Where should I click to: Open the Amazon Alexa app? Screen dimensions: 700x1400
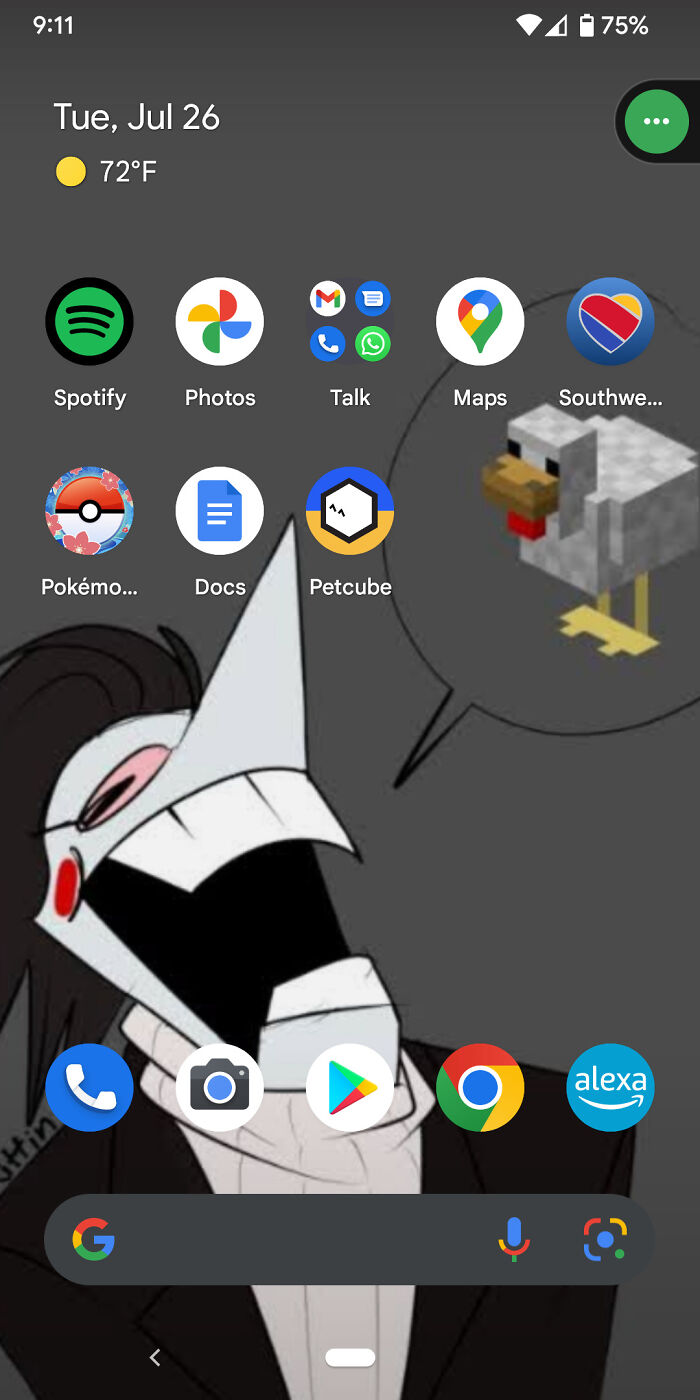[x=610, y=1088]
